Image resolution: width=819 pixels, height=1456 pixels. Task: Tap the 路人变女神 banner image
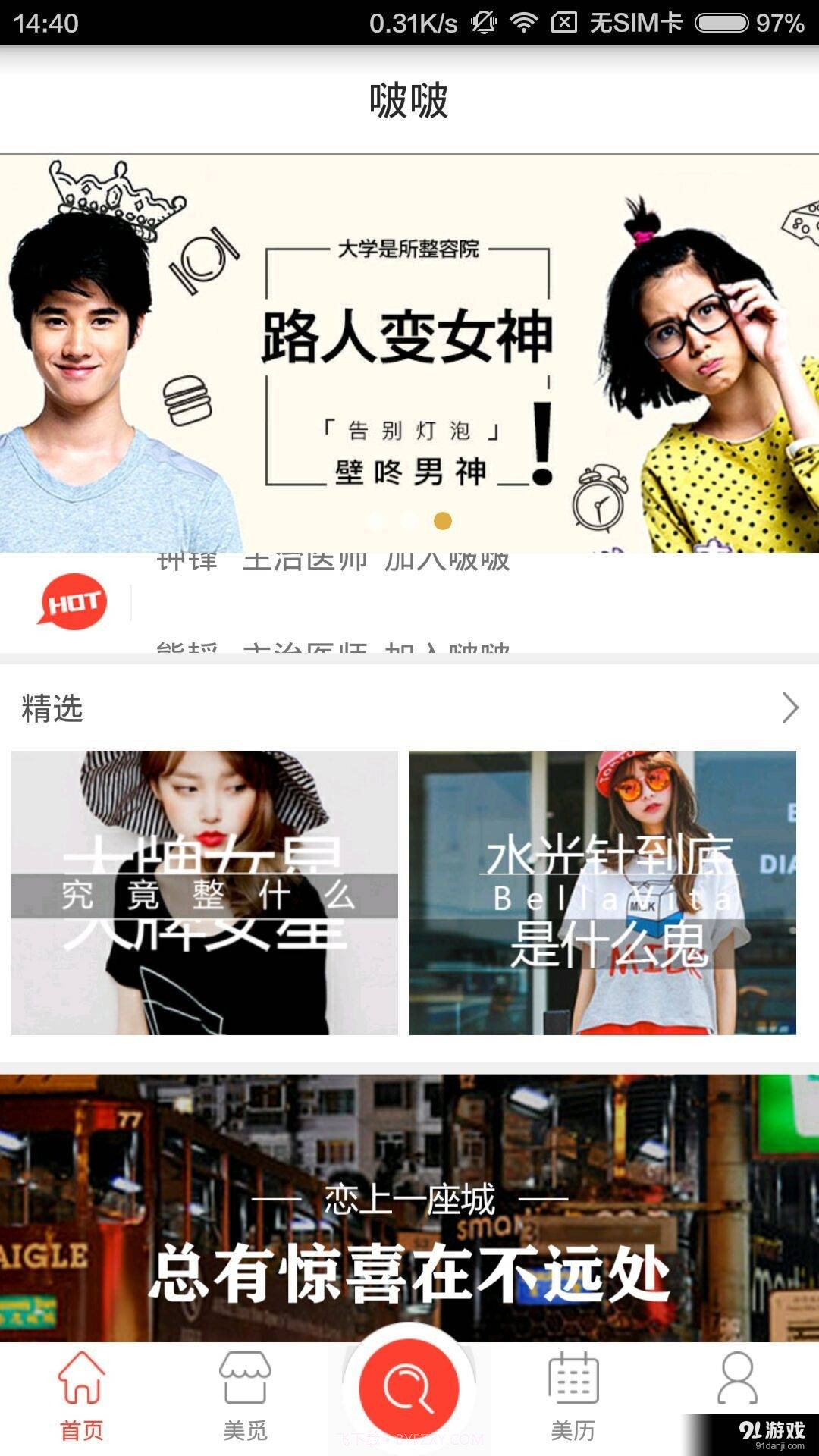click(x=409, y=341)
